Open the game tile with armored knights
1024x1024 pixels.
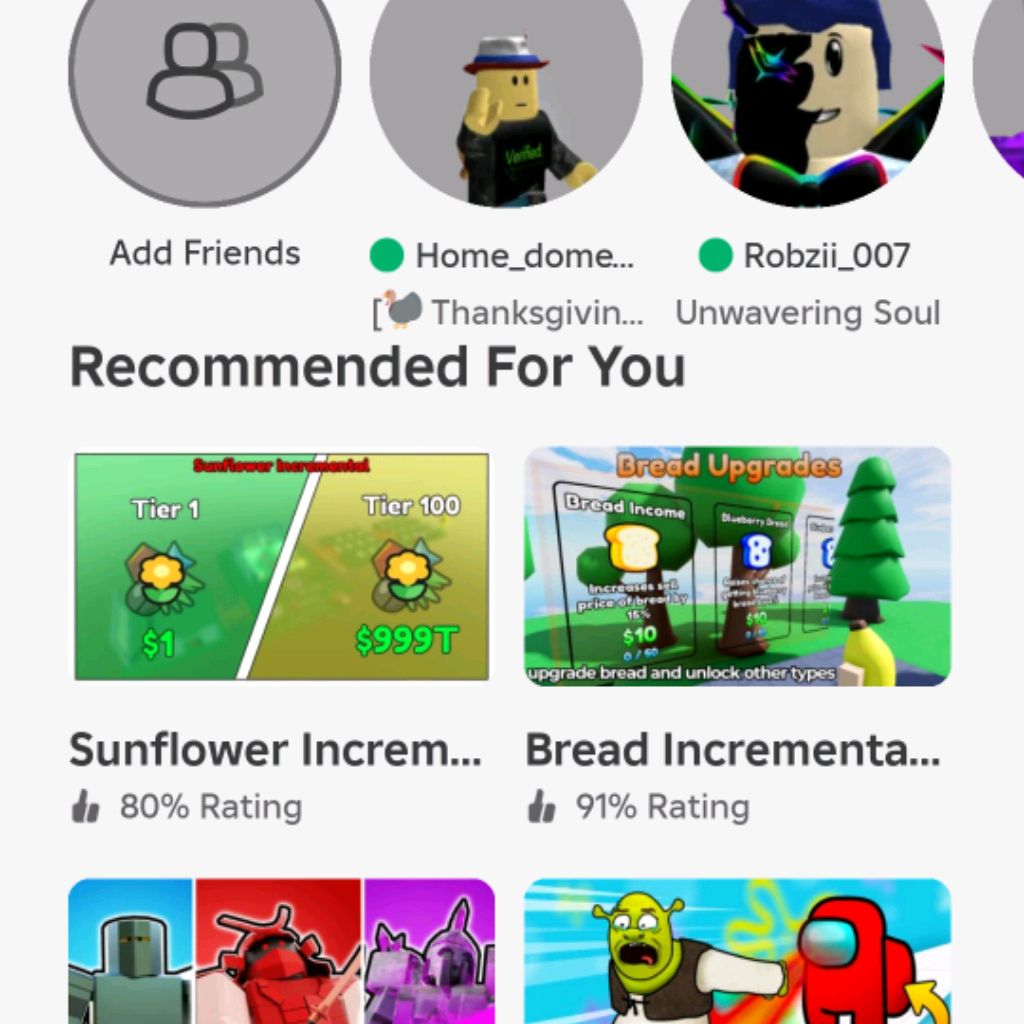click(281, 950)
